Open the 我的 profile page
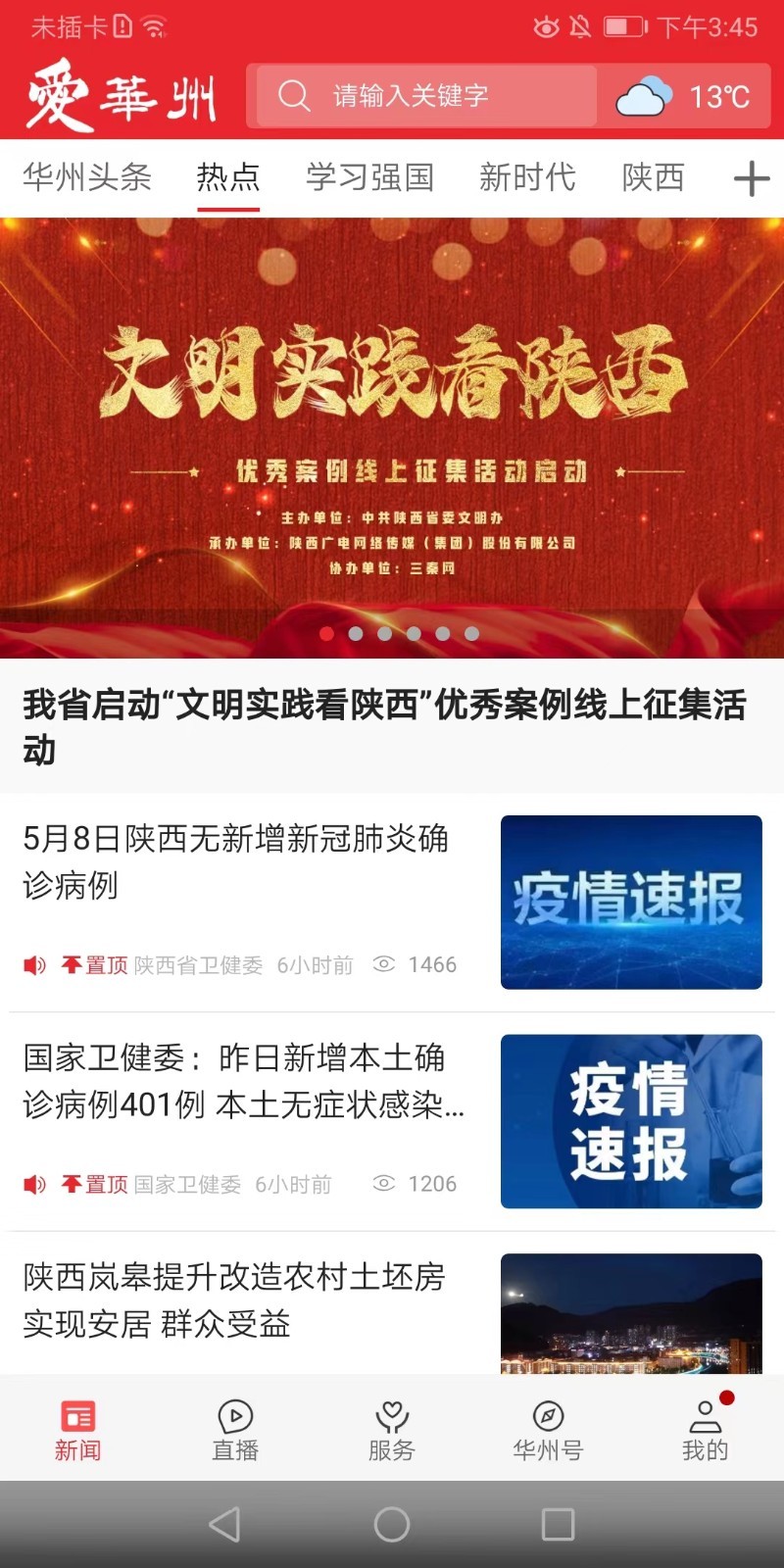The width and height of the screenshot is (784, 1568). point(706,1429)
